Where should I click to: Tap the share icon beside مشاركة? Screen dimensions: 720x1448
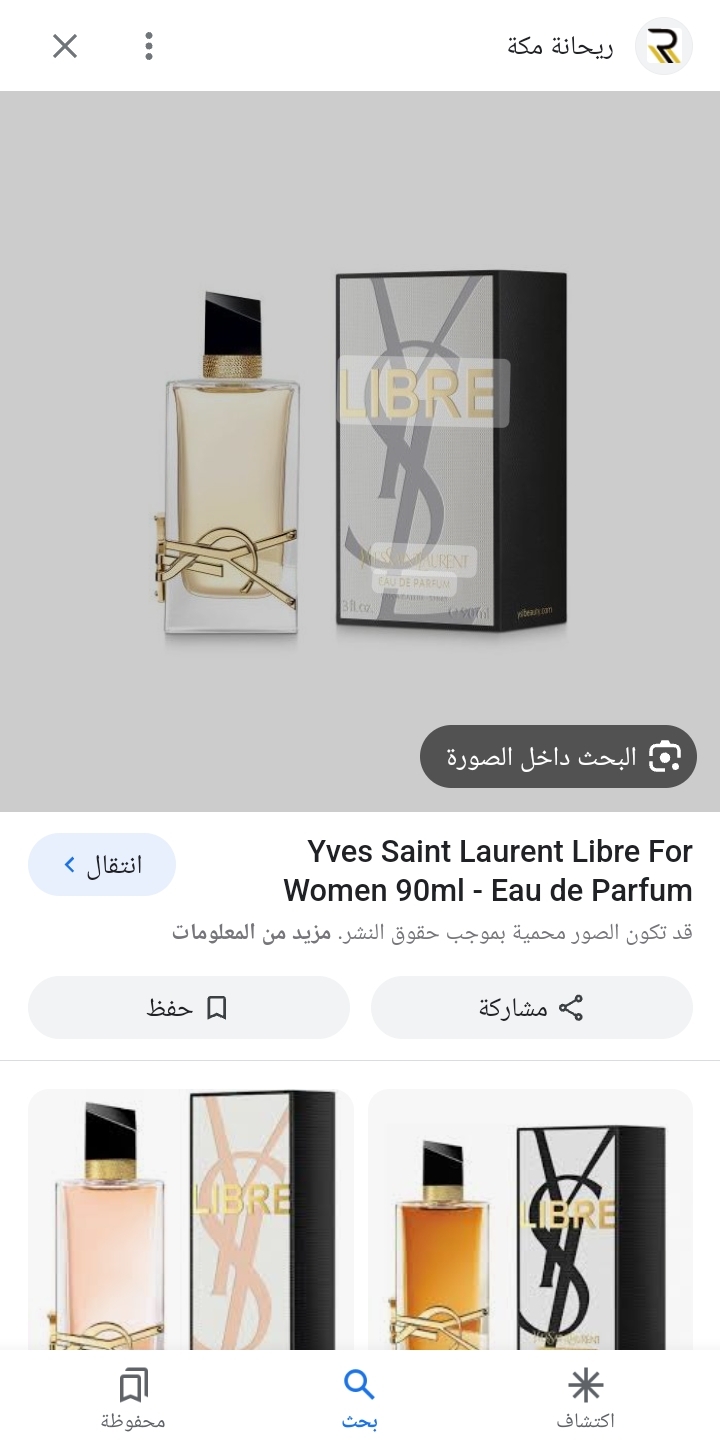[576, 1008]
